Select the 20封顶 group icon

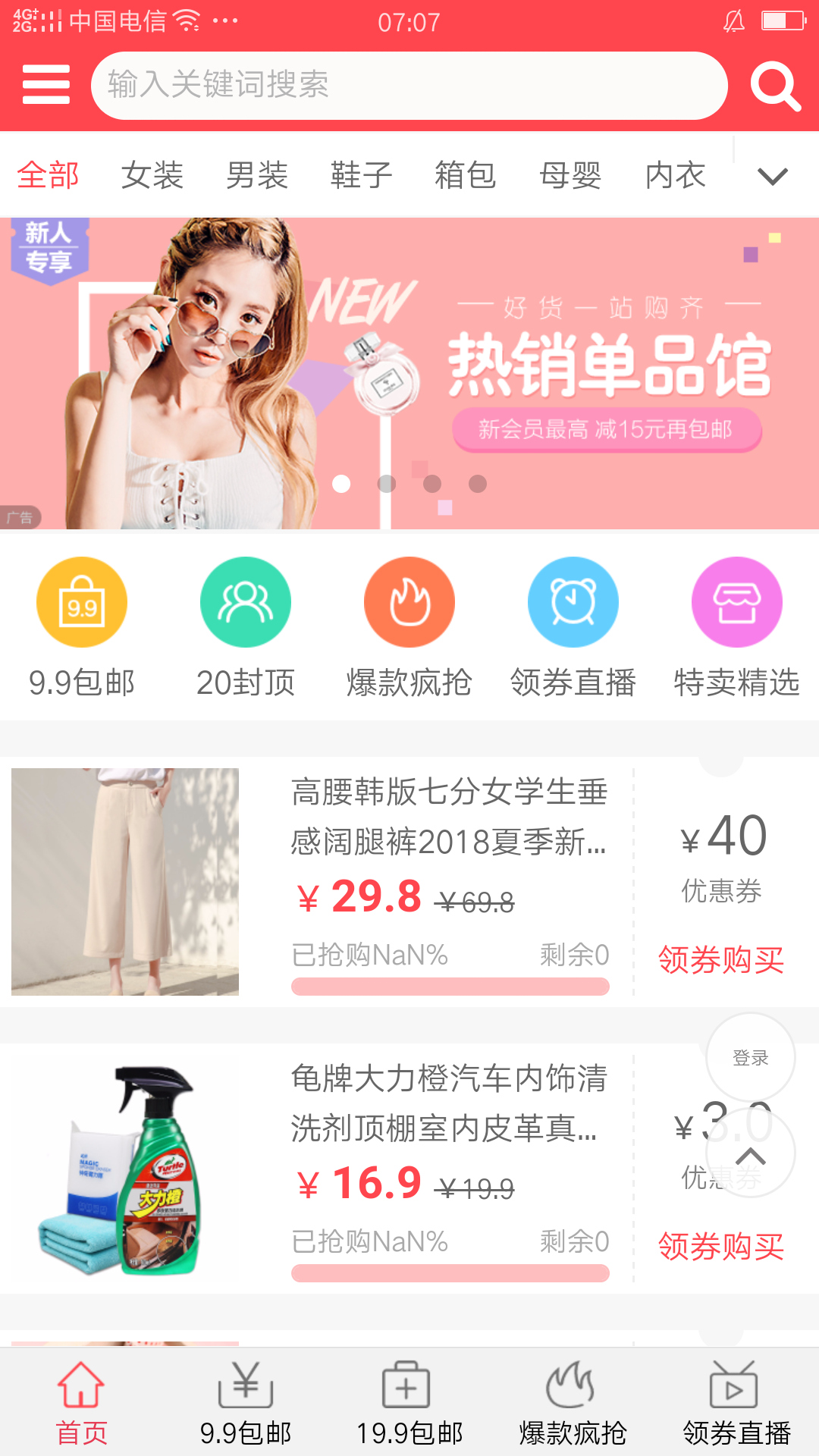[x=245, y=601]
